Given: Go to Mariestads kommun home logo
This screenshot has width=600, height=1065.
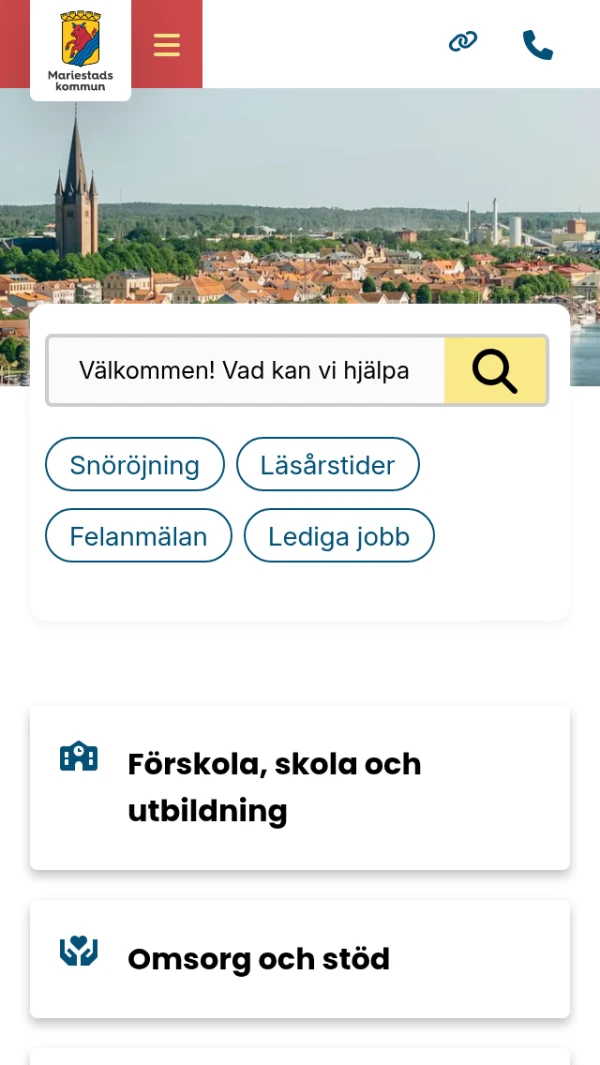Looking at the screenshot, I should click(80, 50).
